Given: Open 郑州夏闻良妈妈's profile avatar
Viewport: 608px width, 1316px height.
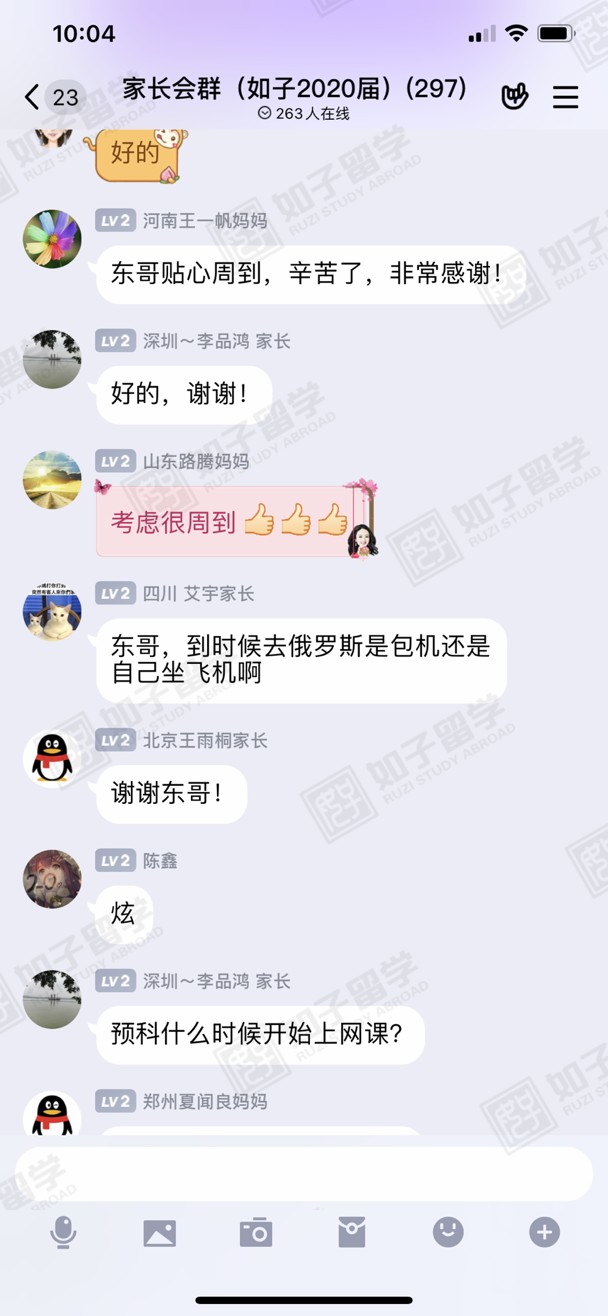Looking at the screenshot, I should (52, 1114).
